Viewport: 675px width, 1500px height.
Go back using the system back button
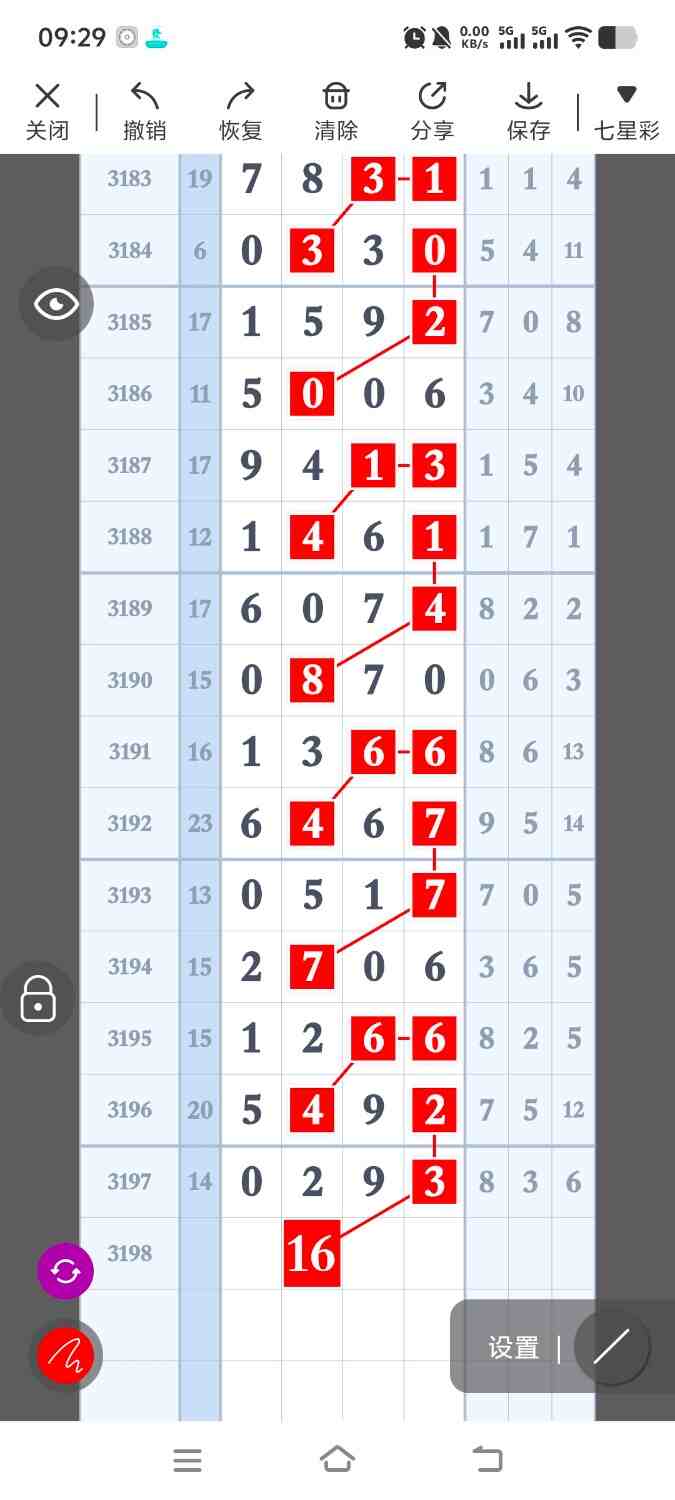(x=487, y=1460)
